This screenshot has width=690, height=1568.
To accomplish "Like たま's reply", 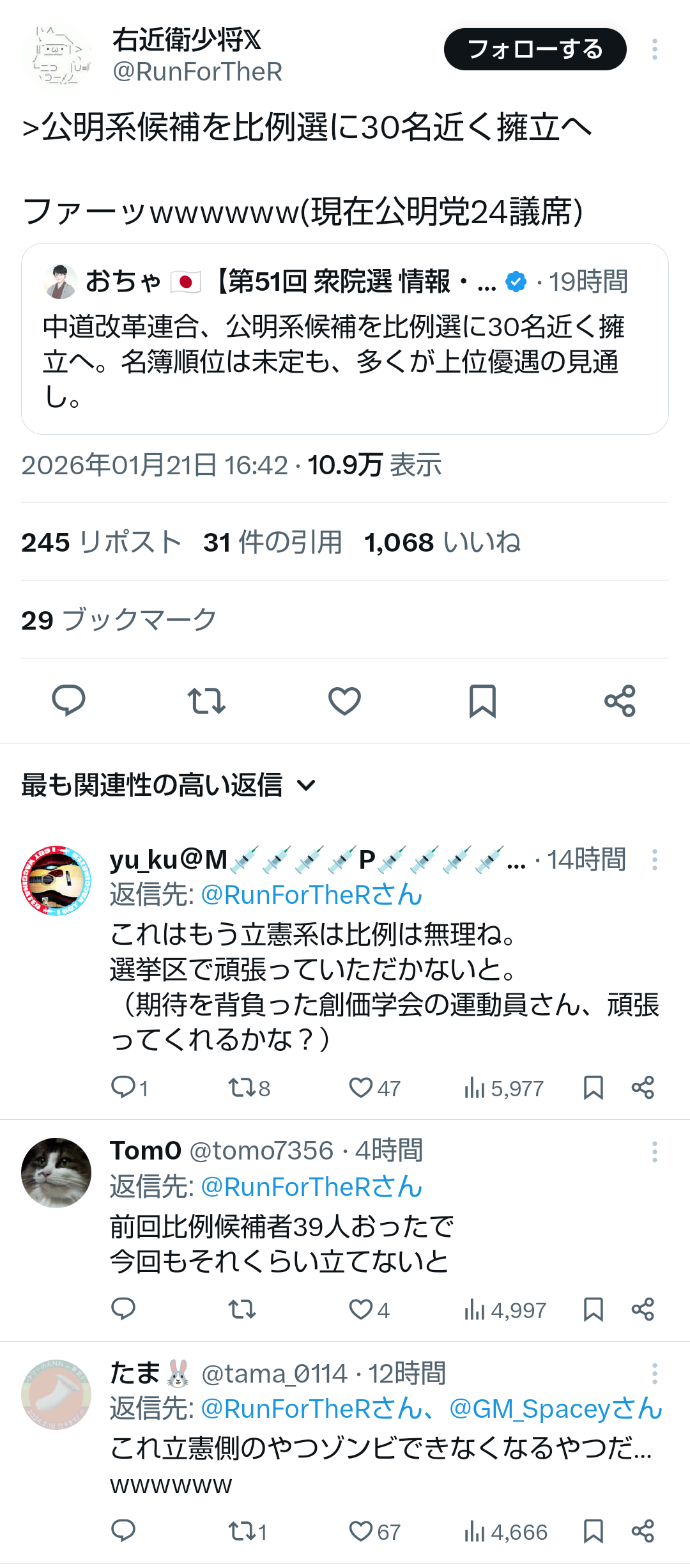I will coord(361,1532).
